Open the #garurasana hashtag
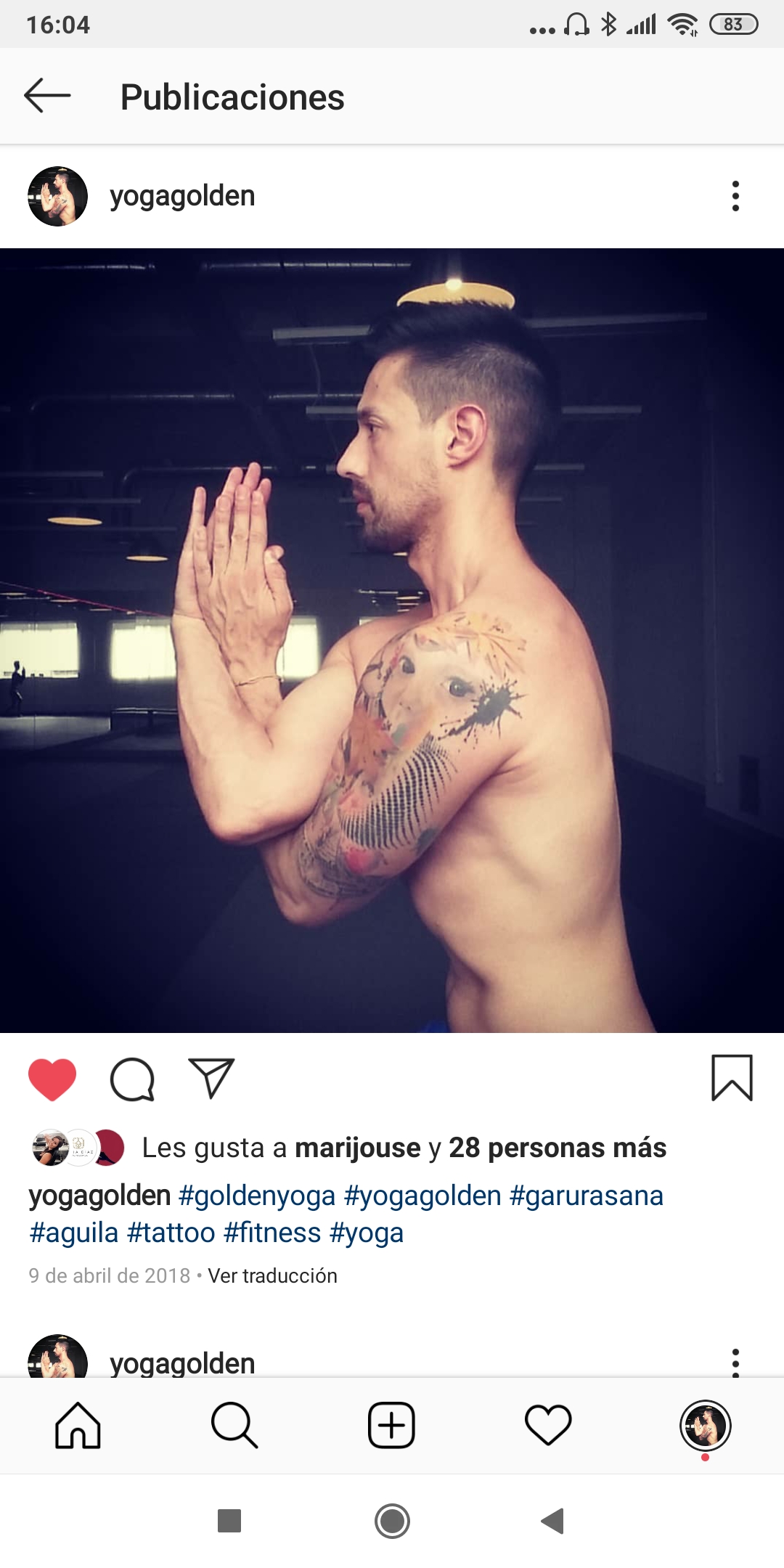 [x=586, y=1196]
